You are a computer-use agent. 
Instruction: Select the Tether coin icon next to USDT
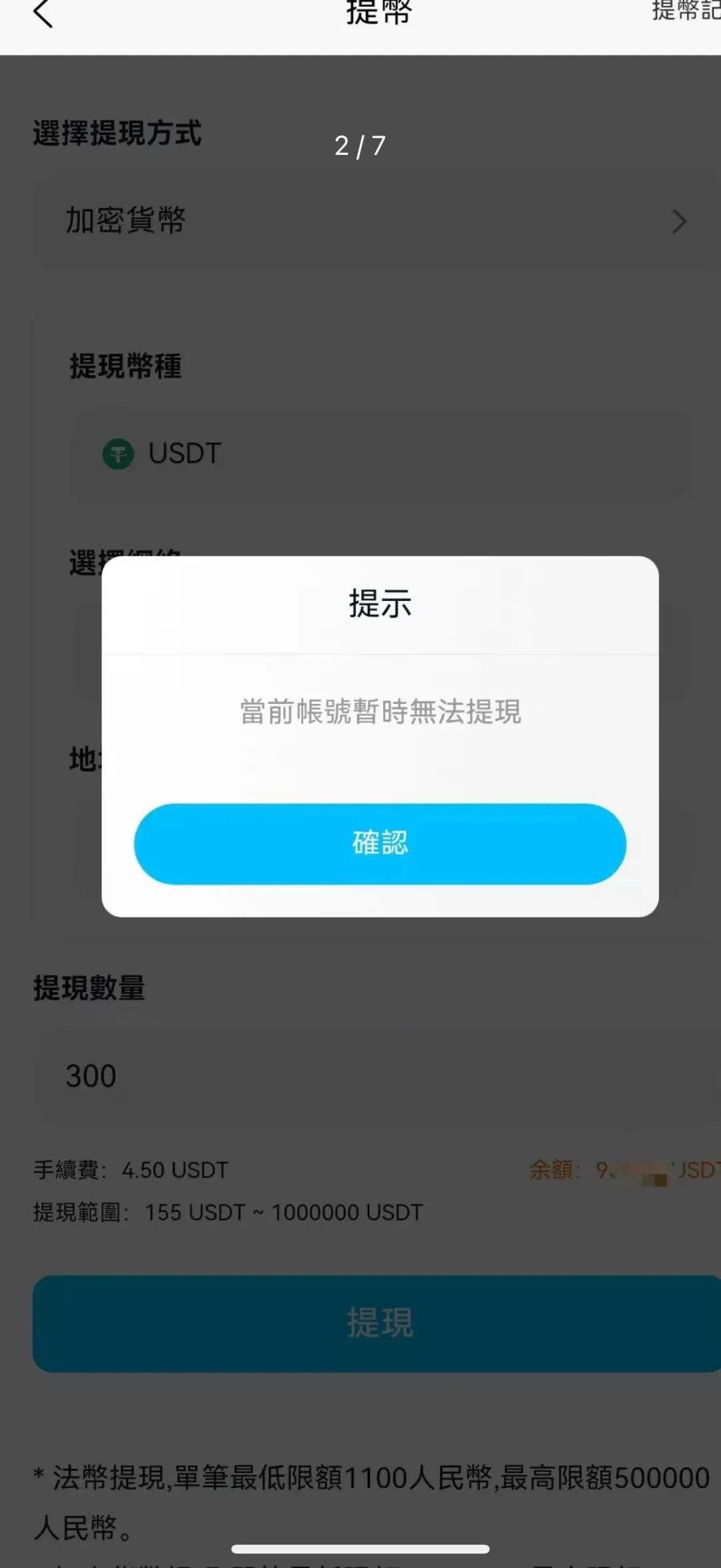[x=119, y=453]
